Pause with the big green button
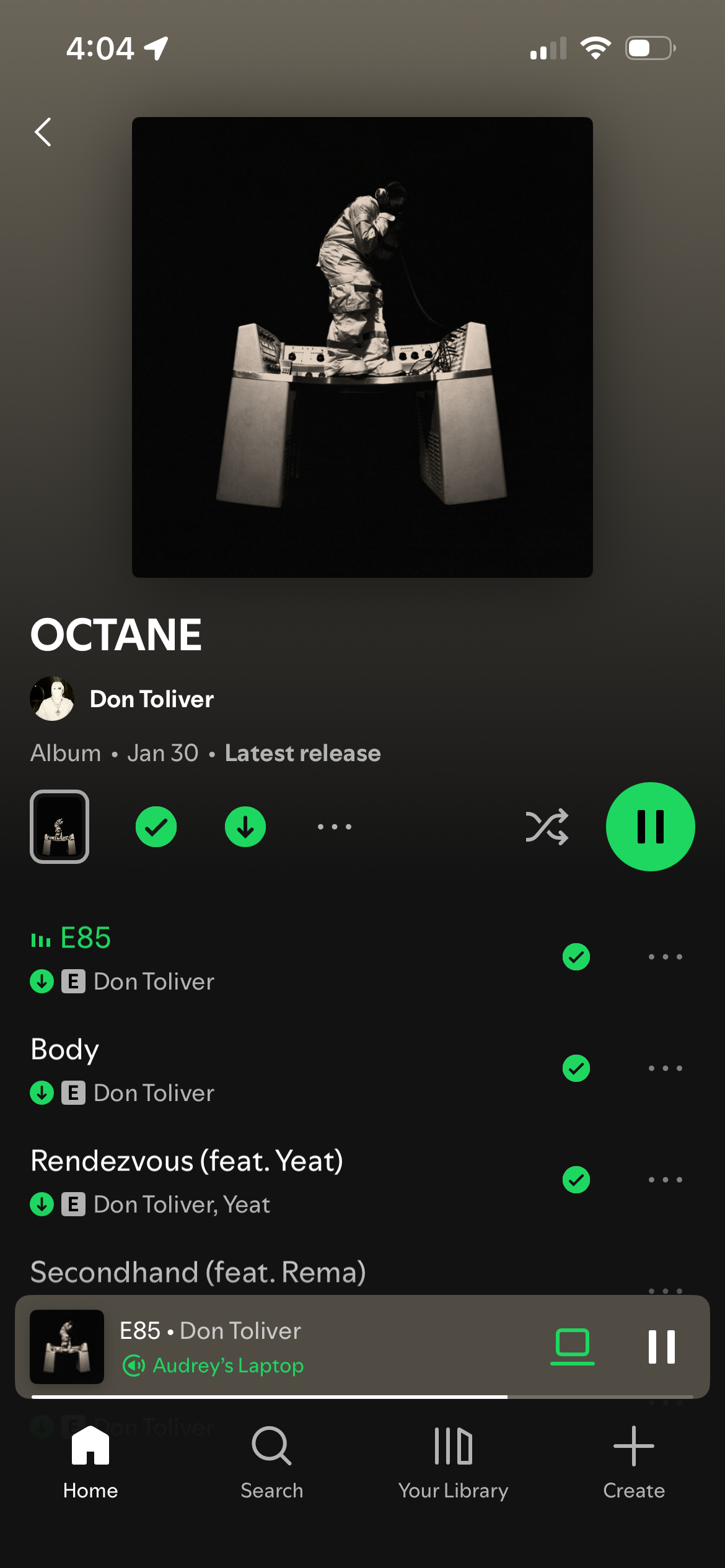Viewport: 725px width, 1568px height. click(x=650, y=827)
